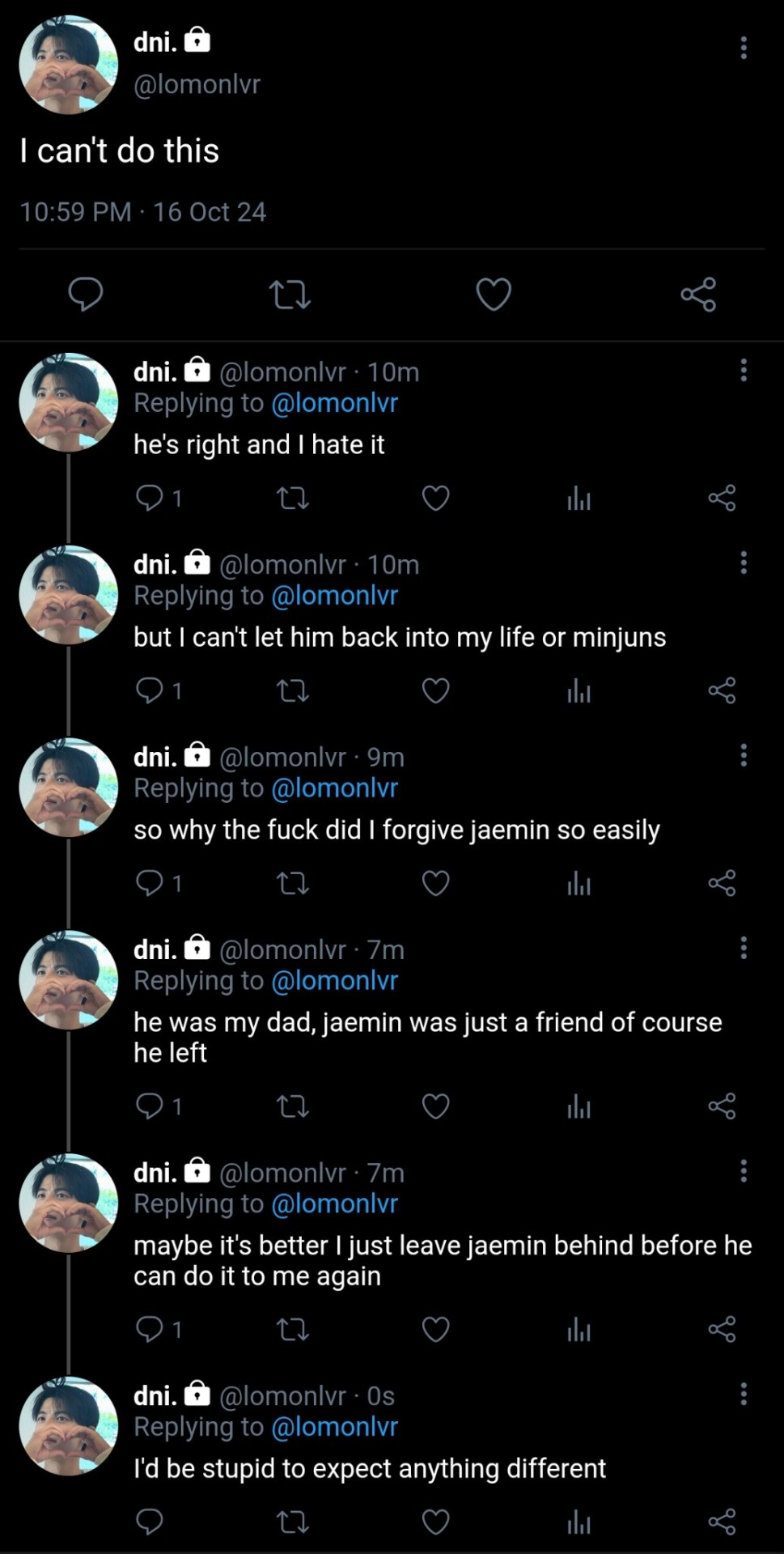784x1554 pixels.
Task: Reply to the "I can't do this" tweet
Action: pos(85,294)
